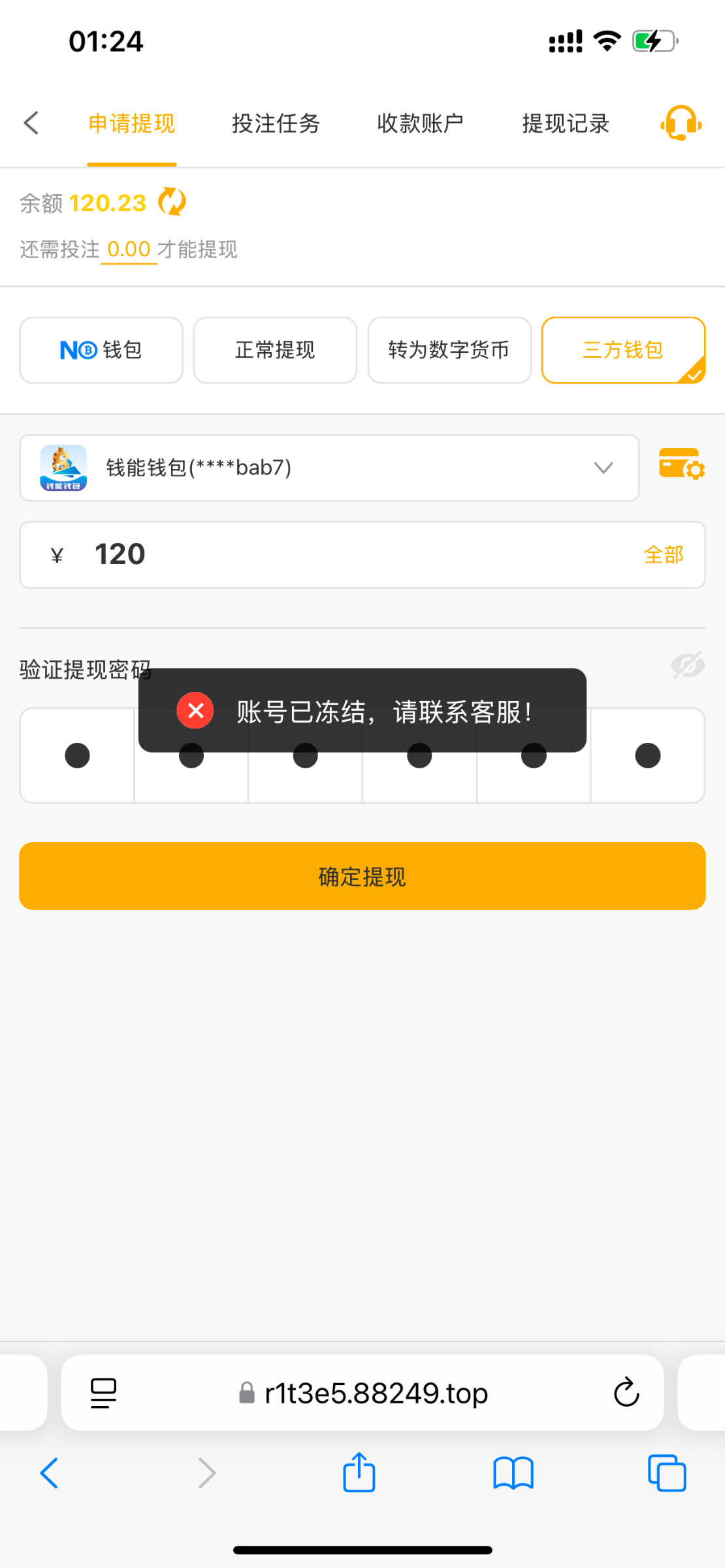Viewport: 725px width, 1568px height.
Task: Toggle withdrawal password visibility
Action: tap(688, 665)
